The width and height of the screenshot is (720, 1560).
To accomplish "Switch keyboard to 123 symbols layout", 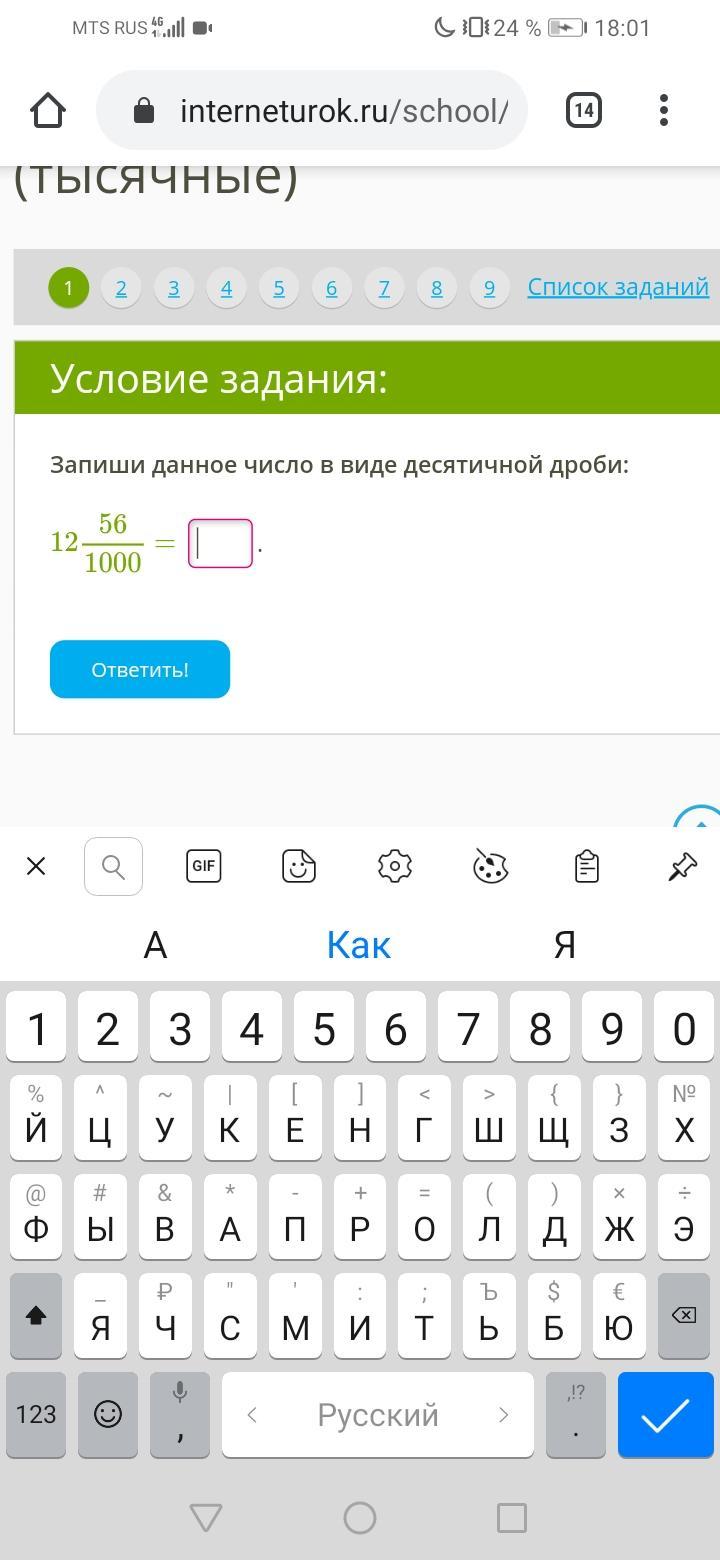I will tap(36, 1414).
